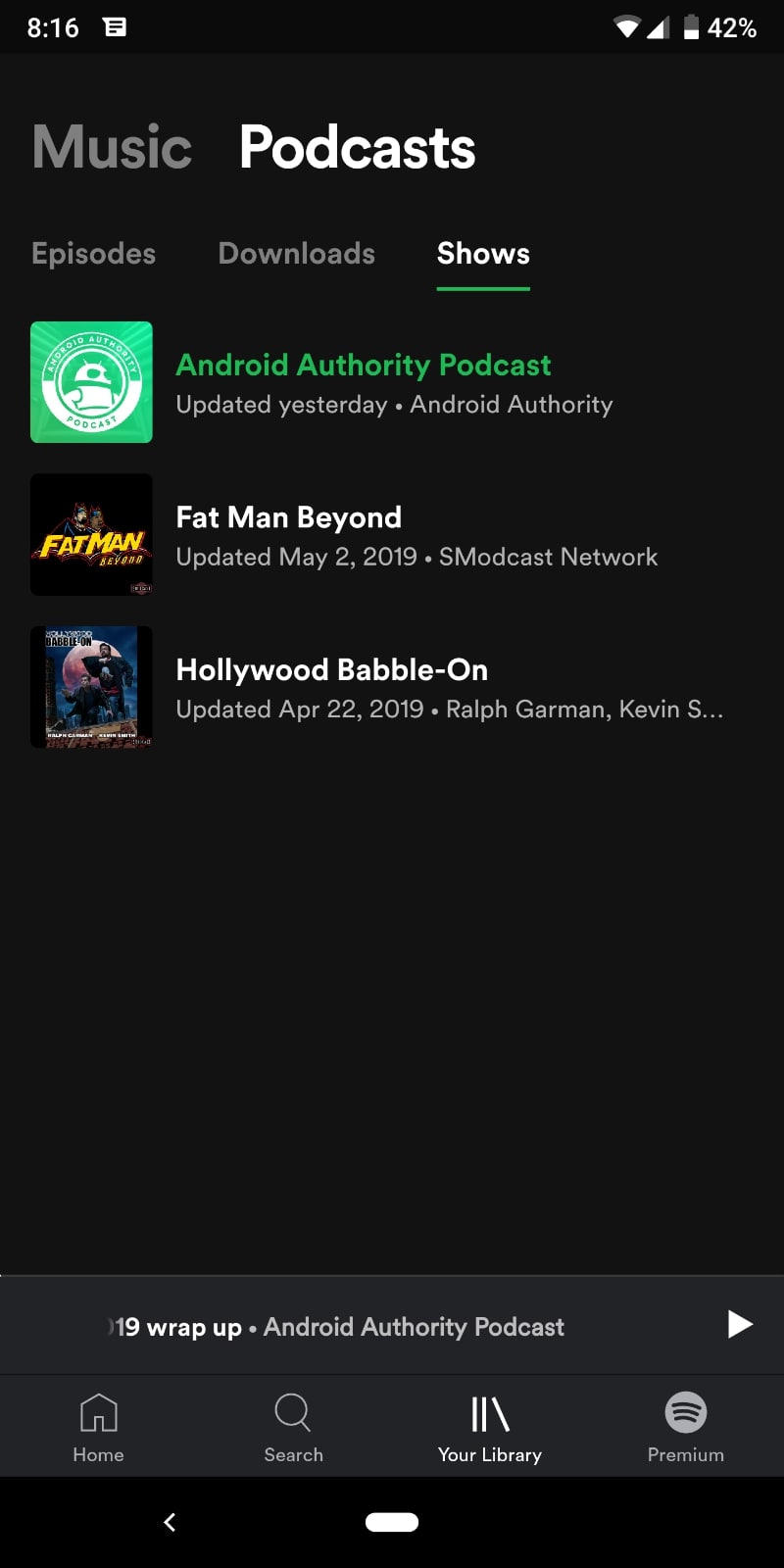The image size is (784, 1568).
Task: Play the current podcast episode
Action: point(739,1325)
